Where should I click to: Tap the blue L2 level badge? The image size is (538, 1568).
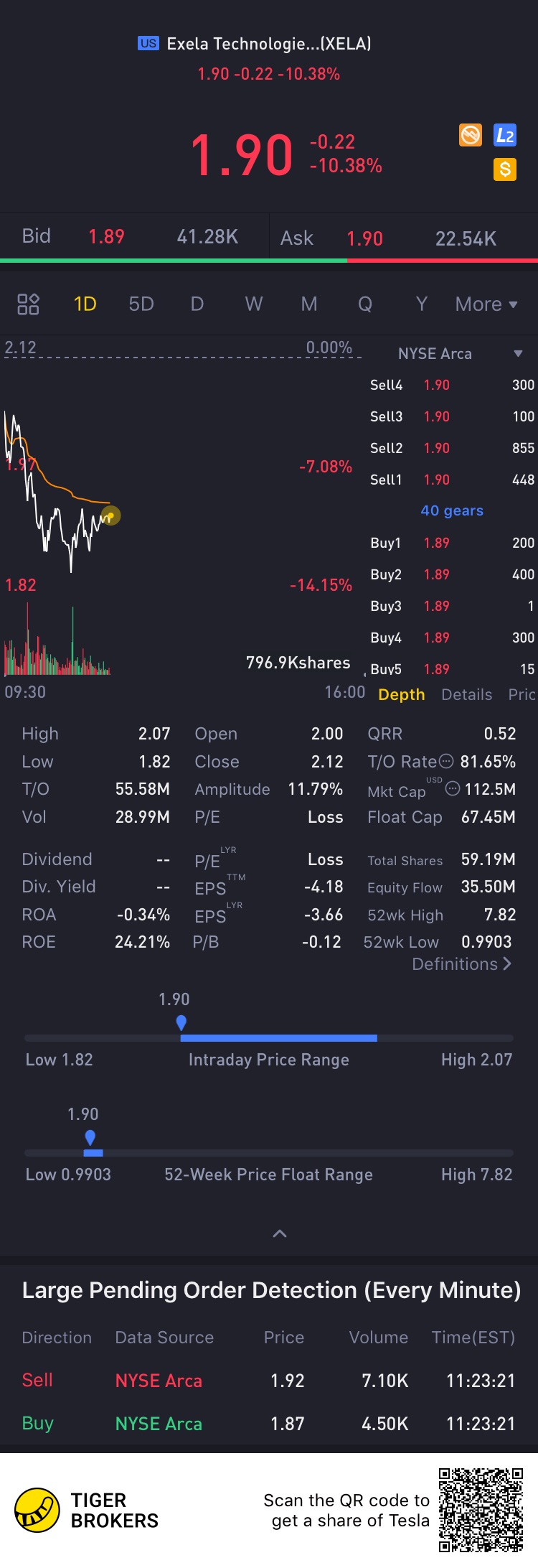tap(505, 136)
